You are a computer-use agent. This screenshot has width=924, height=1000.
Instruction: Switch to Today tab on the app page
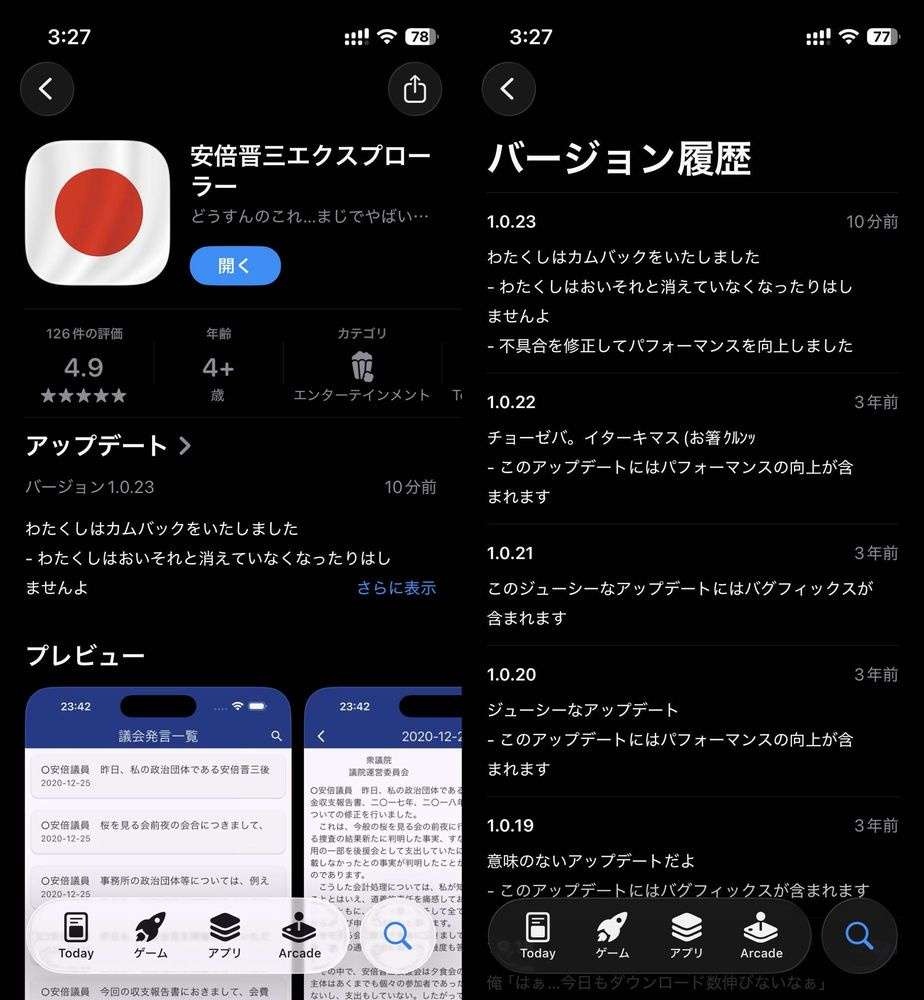(76, 936)
